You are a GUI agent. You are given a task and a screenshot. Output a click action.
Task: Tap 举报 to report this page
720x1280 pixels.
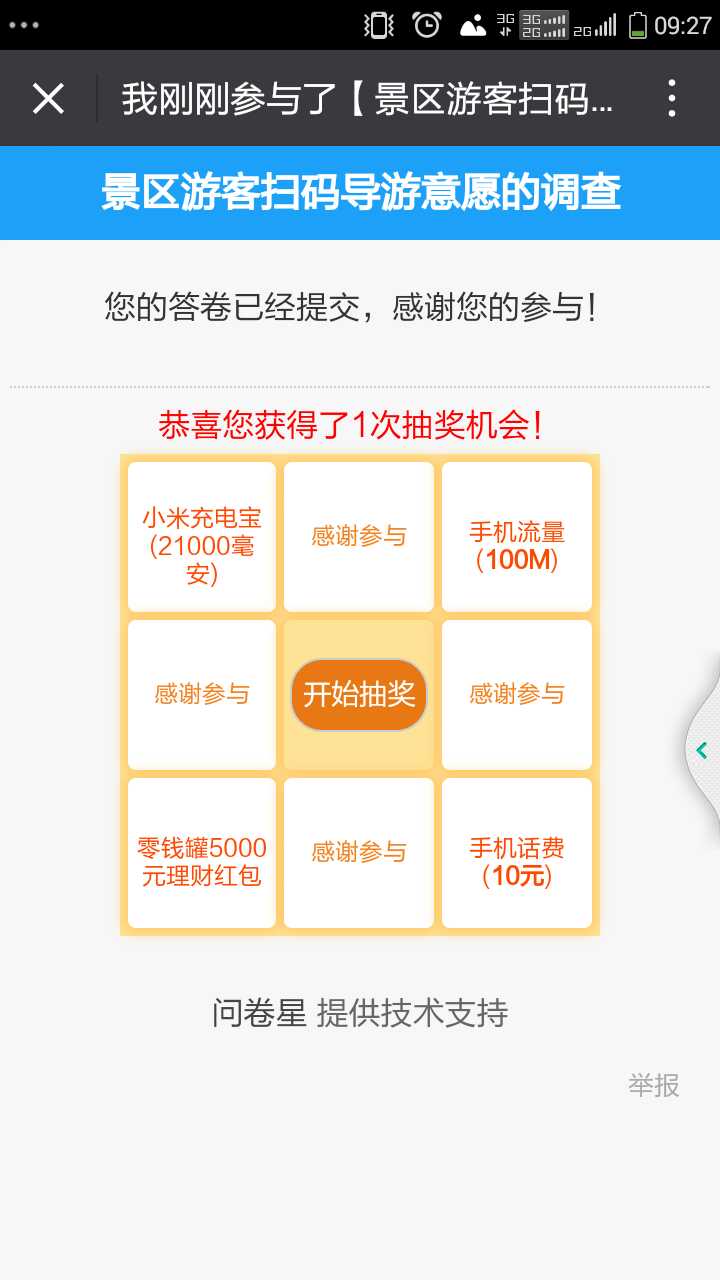[x=654, y=1085]
